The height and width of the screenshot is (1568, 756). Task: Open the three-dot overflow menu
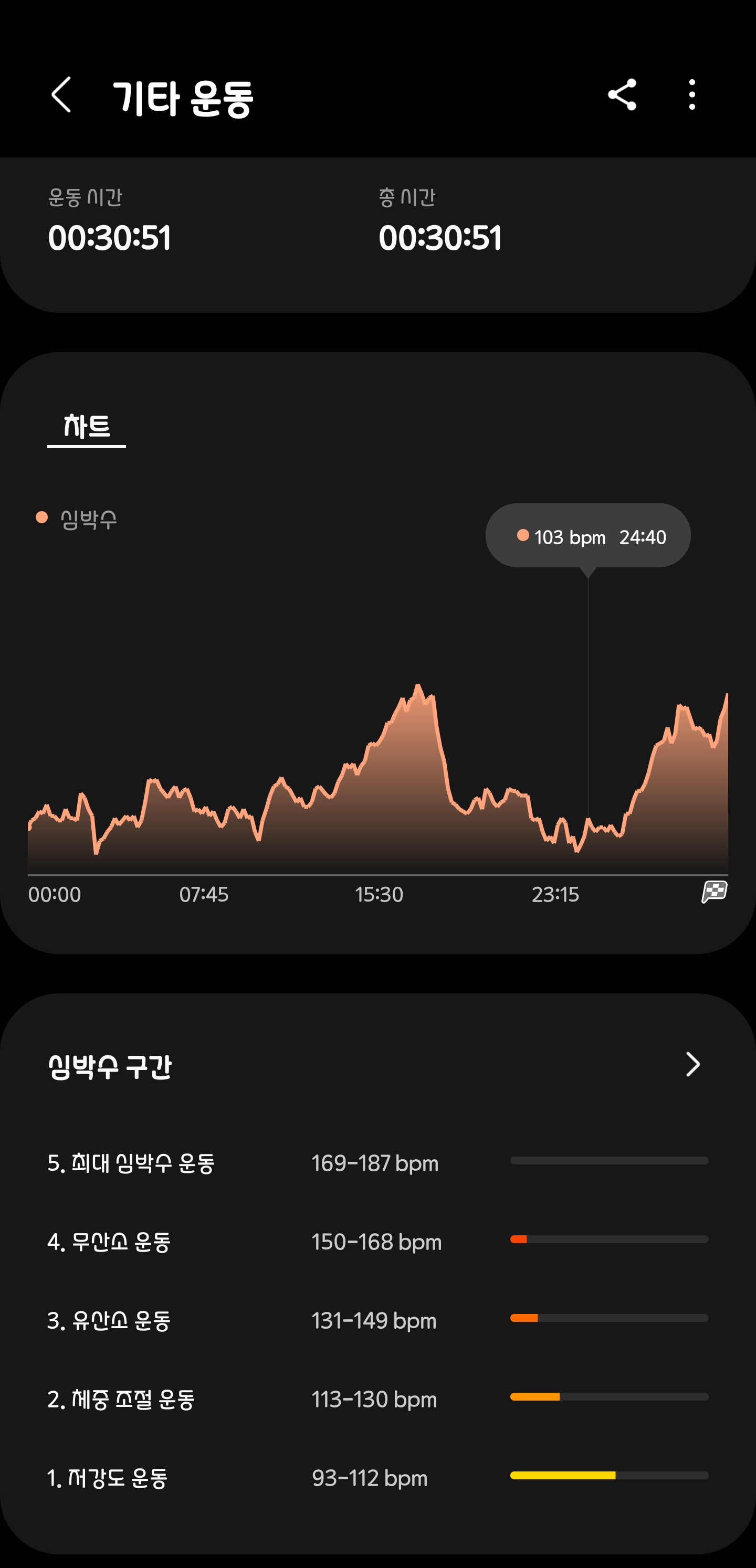coord(691,94)
